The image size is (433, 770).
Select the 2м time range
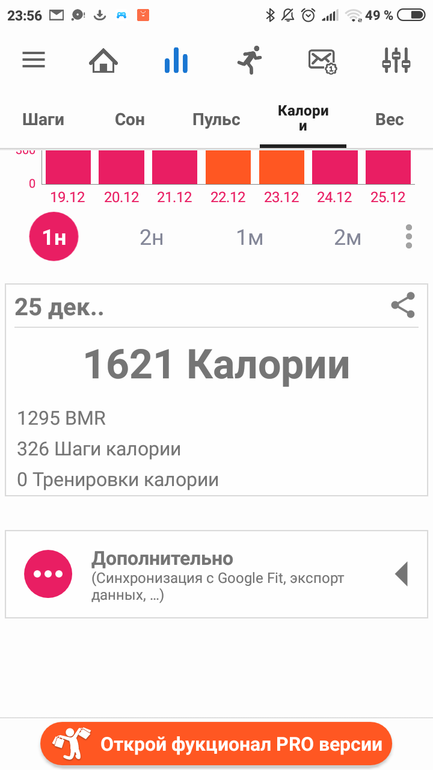click(x=348, y=238)
